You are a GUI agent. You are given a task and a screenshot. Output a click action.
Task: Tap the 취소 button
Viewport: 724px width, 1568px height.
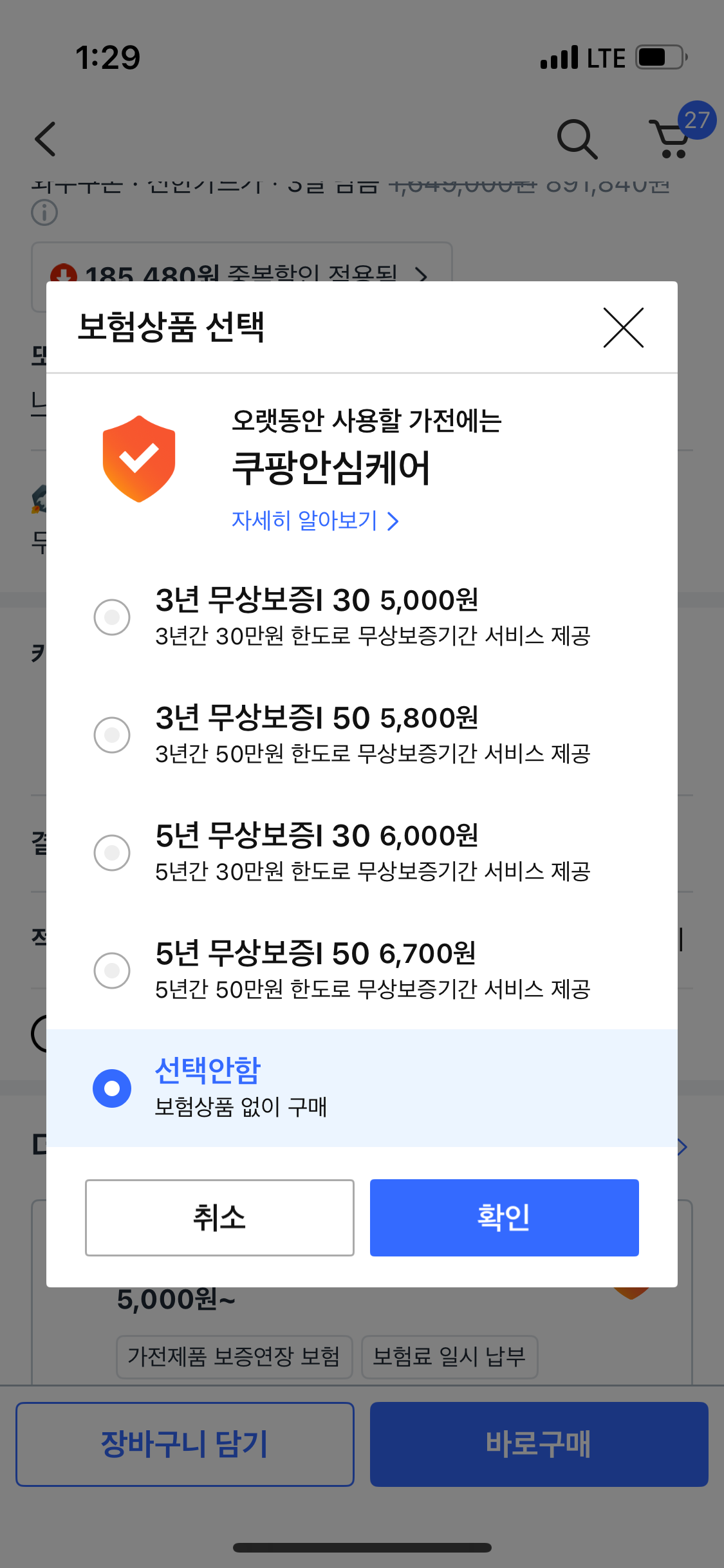coord(219,1217)
